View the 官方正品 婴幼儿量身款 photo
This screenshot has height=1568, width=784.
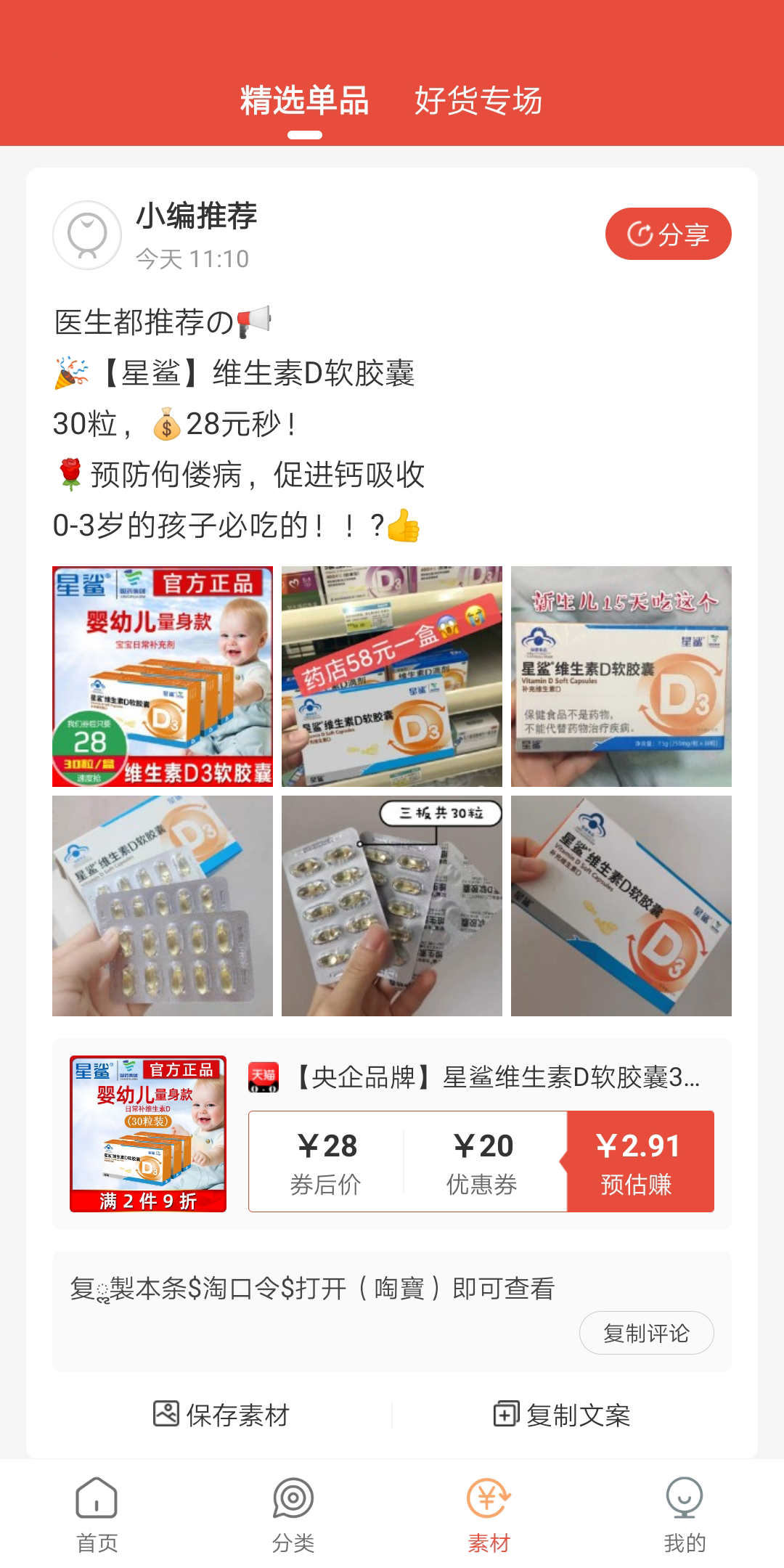(163, 677)
